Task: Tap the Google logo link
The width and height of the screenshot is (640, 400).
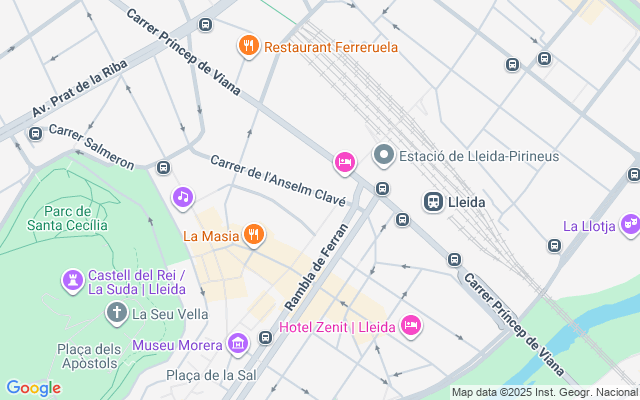Action: tap(34, 388)
